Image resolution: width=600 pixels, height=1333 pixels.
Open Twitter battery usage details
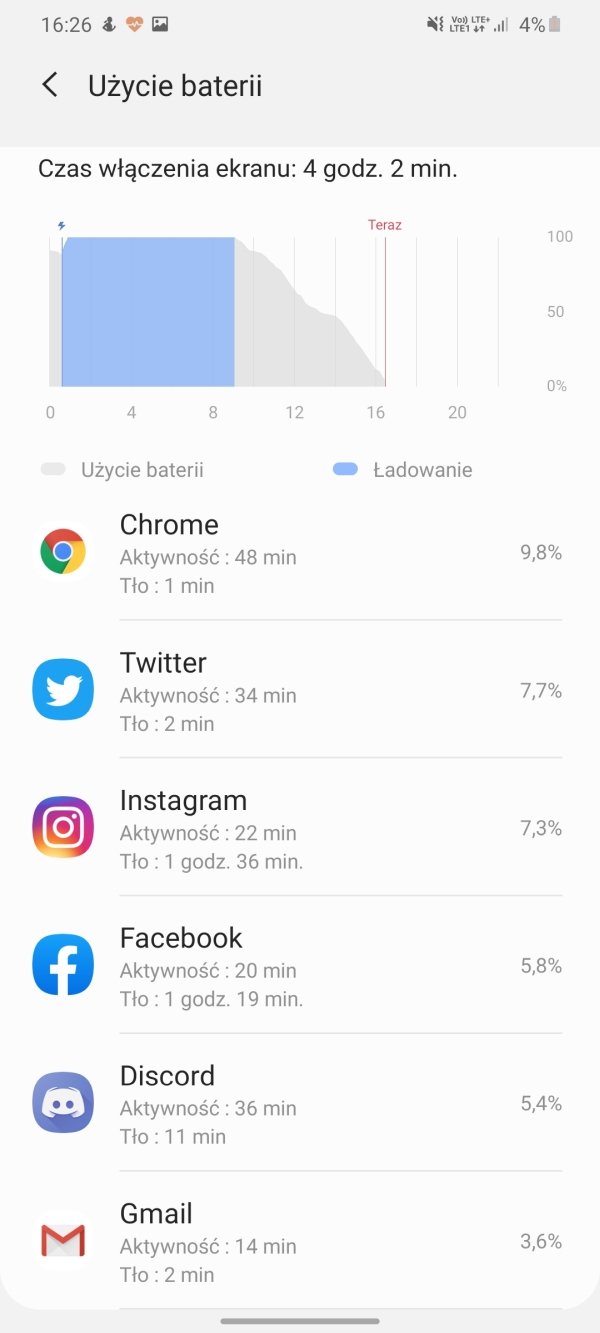point(300,690)
